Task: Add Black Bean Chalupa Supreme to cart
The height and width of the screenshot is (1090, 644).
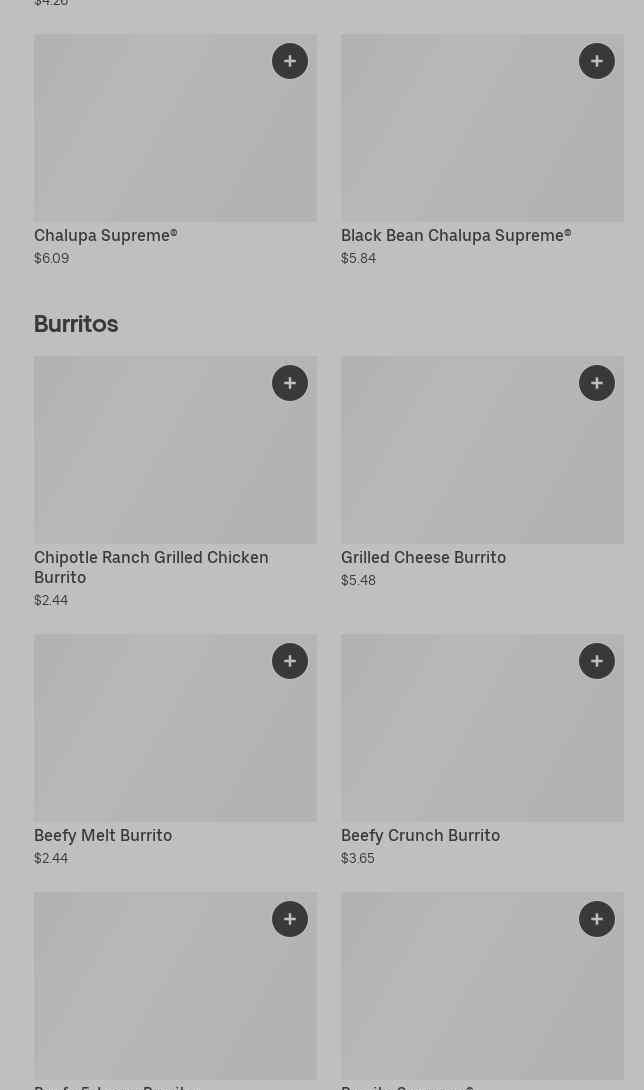Action: coord(597,61)
